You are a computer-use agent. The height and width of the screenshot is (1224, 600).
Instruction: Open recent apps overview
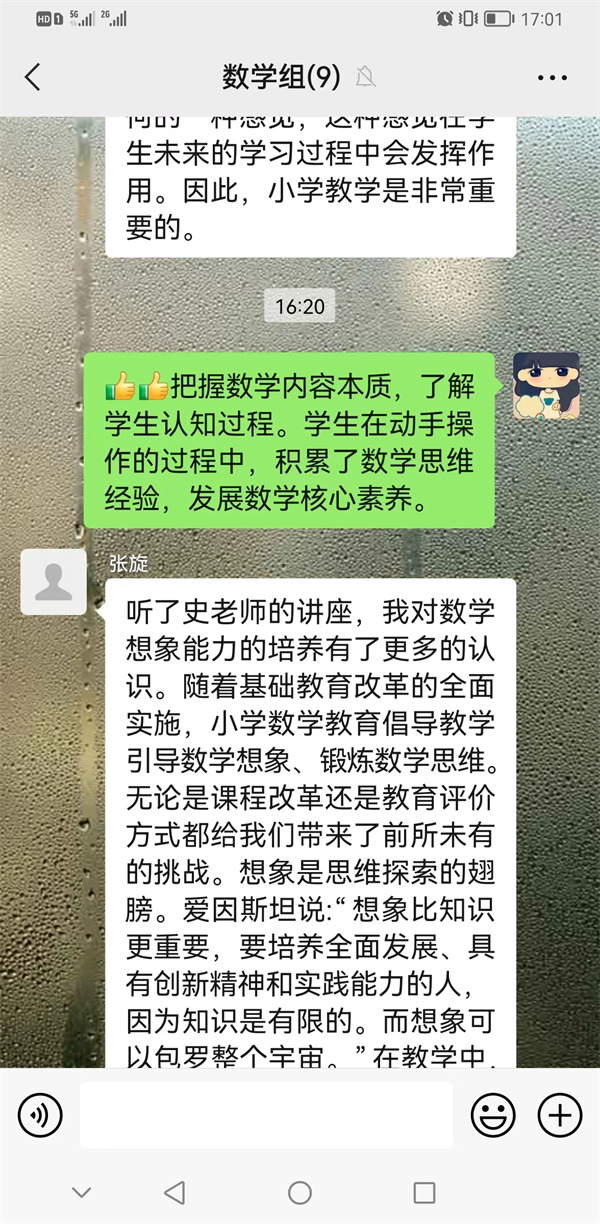[424, 1192]
